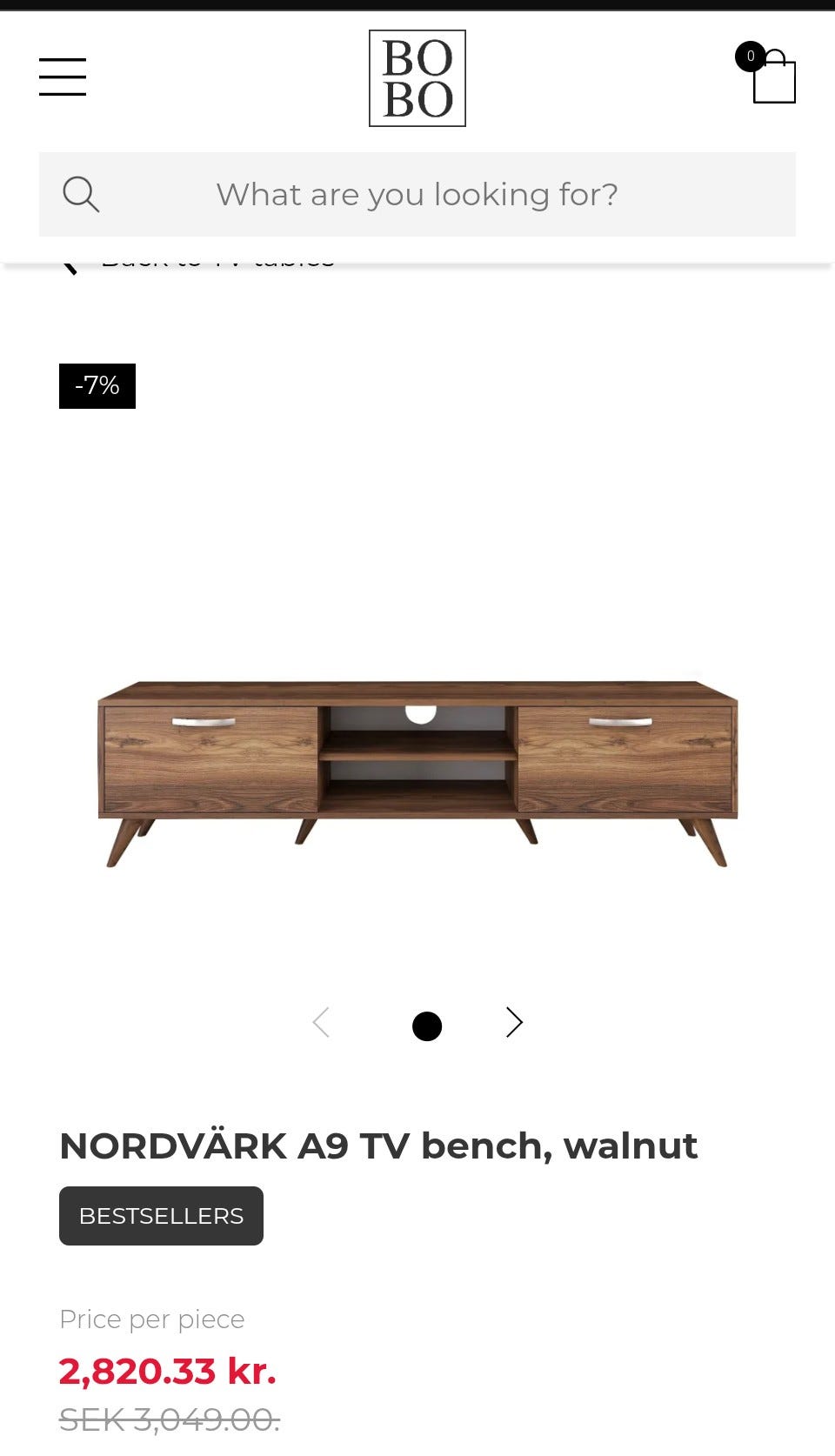Open the shopping bag cart
This screenshot has height=1456, width=835.
(769, 75)
